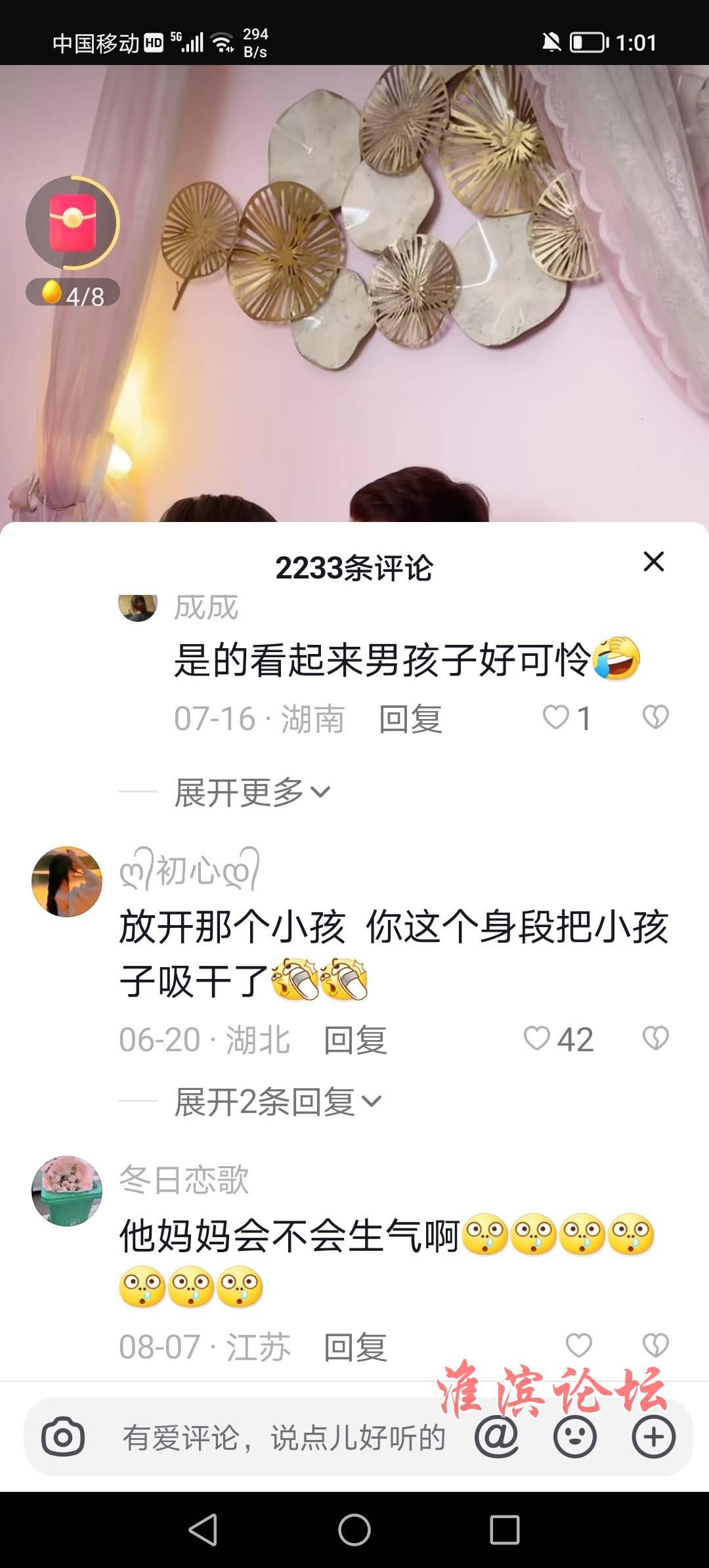Go back with system back button
This screenshot has width=709, height=1568.
203,1530
